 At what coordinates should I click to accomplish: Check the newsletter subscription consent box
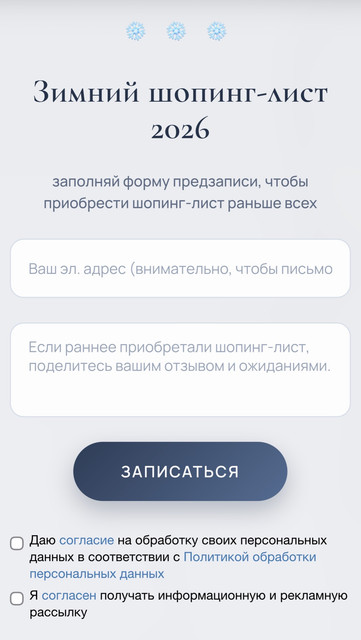17,599
